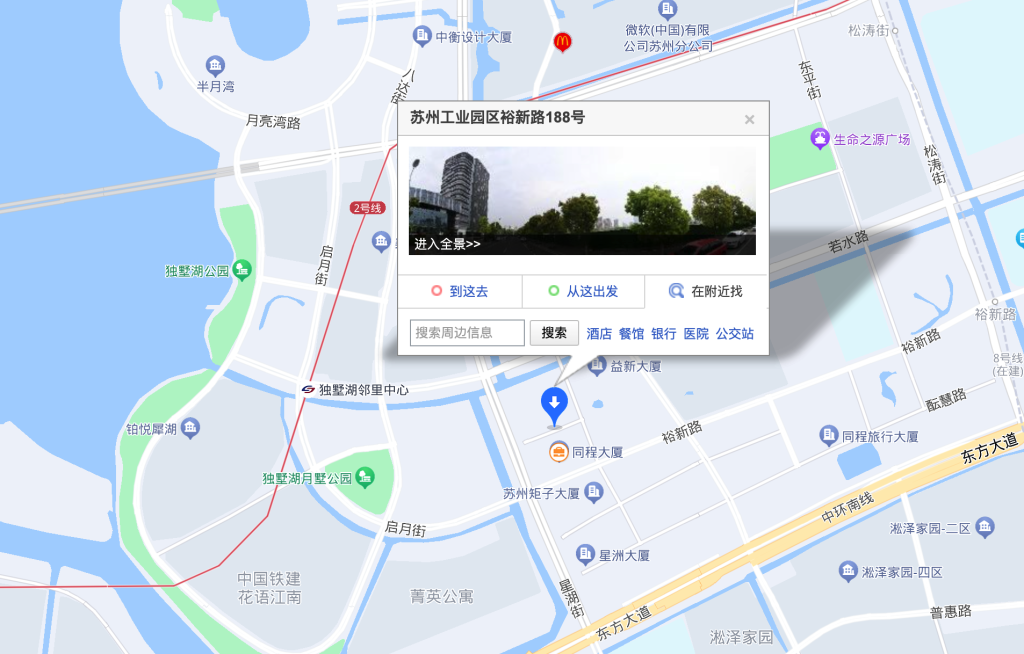Search nearby 公交站
The width and height of the screenshot is (1024, 654).
(734, 334)
